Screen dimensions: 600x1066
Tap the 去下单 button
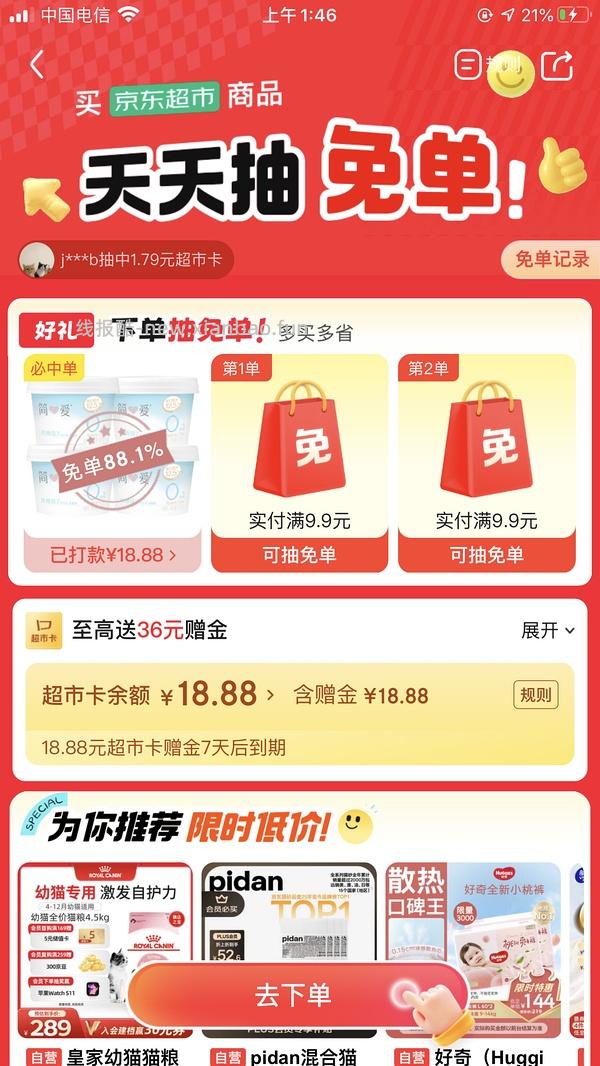[295, 995]
